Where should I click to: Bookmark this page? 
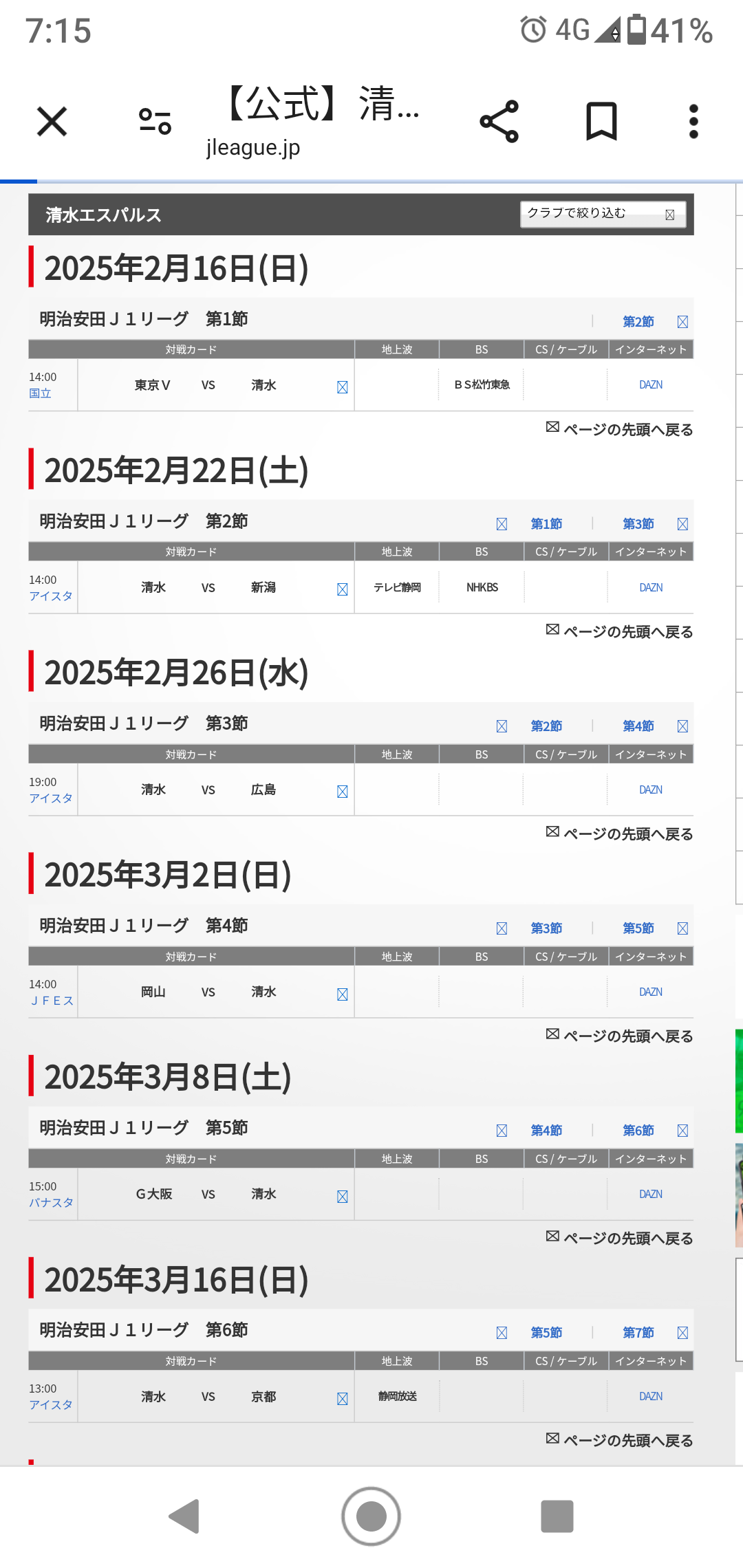(601, 122)
